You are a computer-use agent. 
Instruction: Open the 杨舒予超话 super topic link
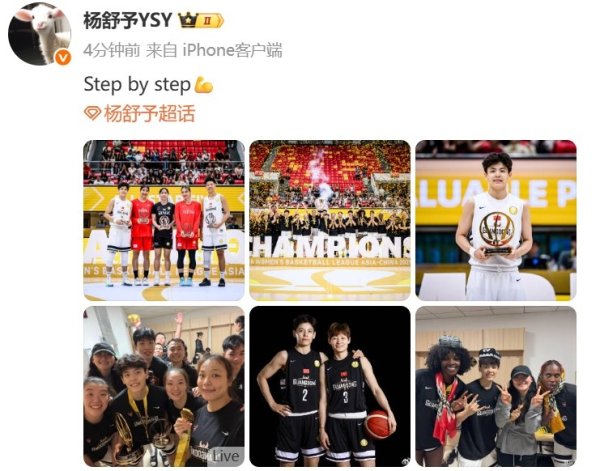(x=140, y=113)
